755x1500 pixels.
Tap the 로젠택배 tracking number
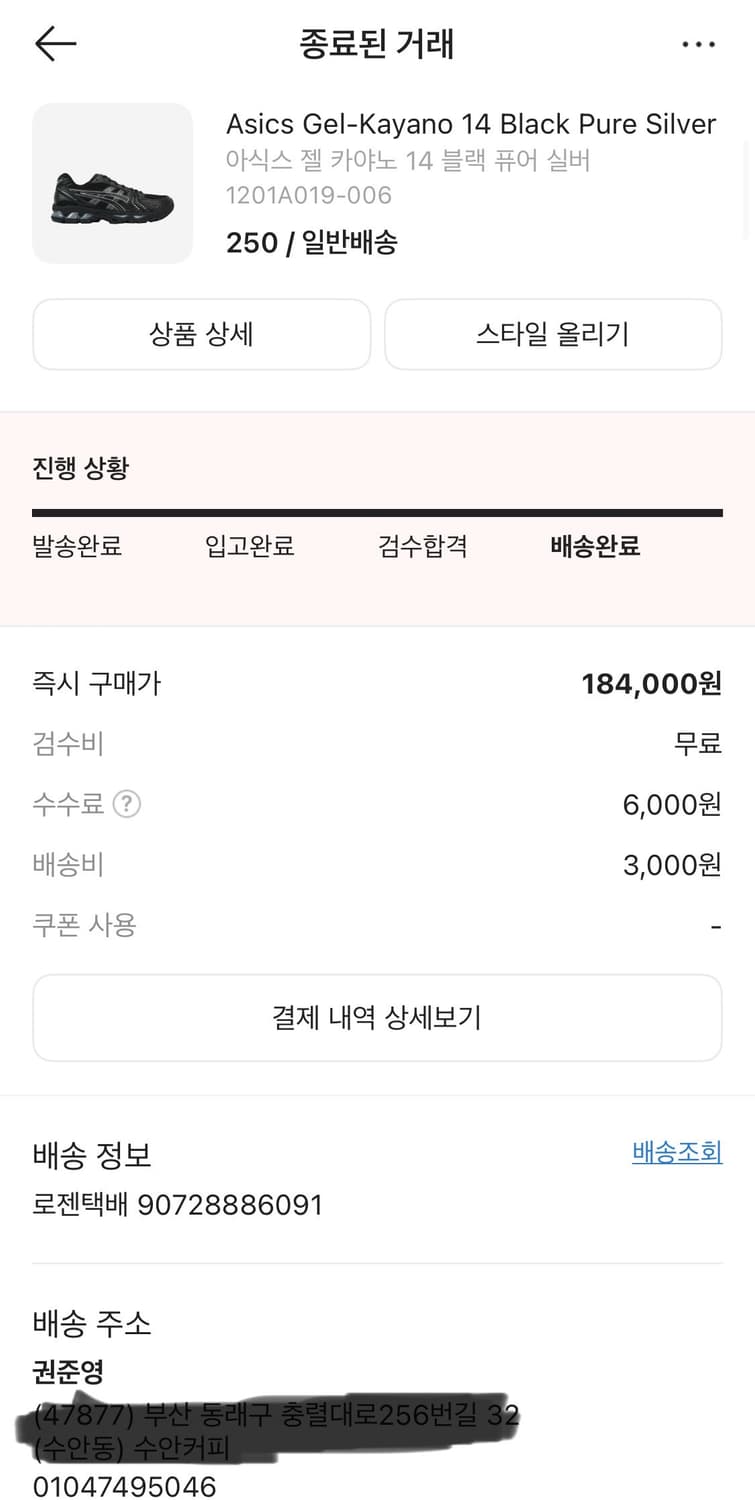176,1205
